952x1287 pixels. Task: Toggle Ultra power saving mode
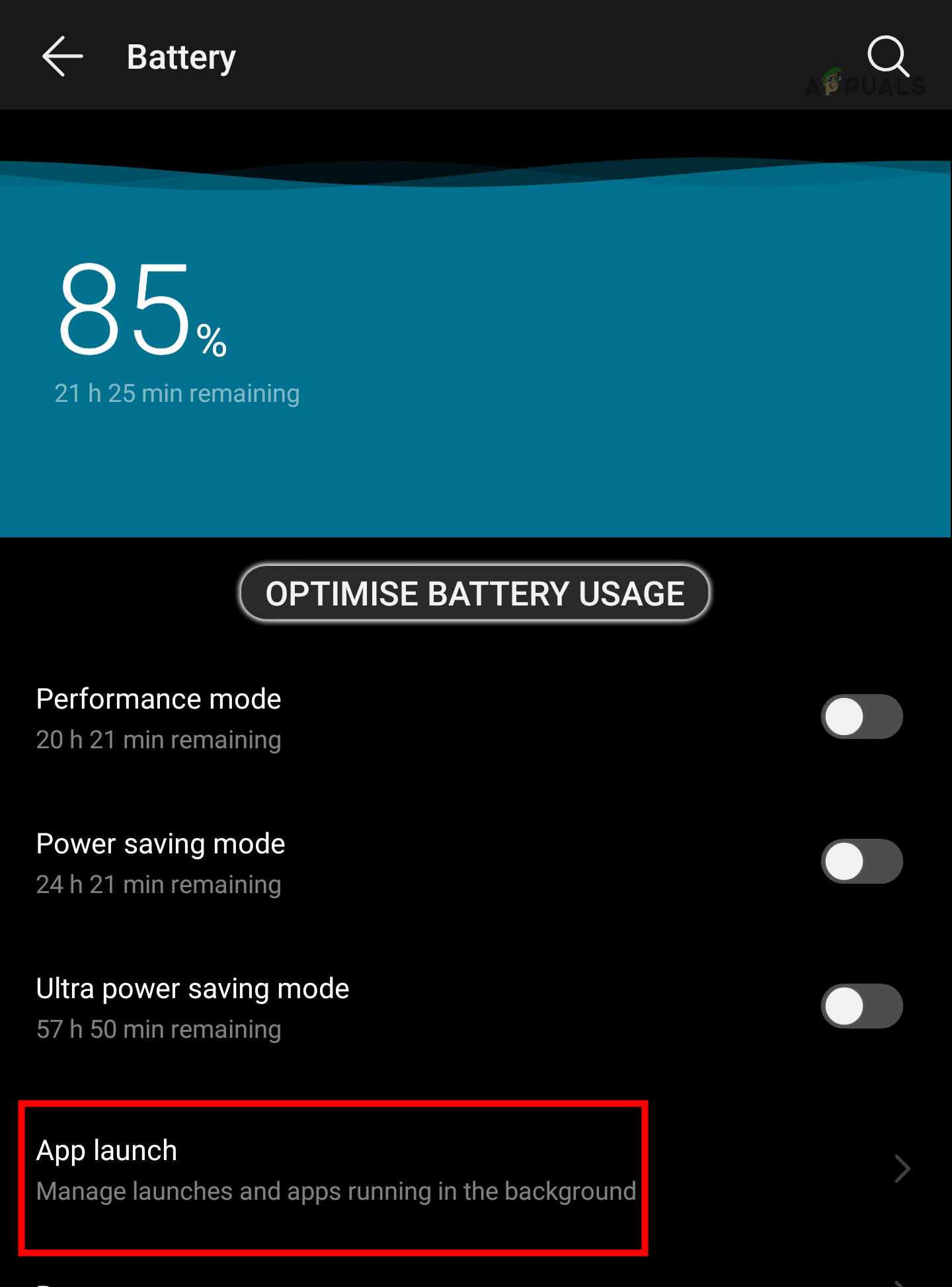coord(861,1006)
